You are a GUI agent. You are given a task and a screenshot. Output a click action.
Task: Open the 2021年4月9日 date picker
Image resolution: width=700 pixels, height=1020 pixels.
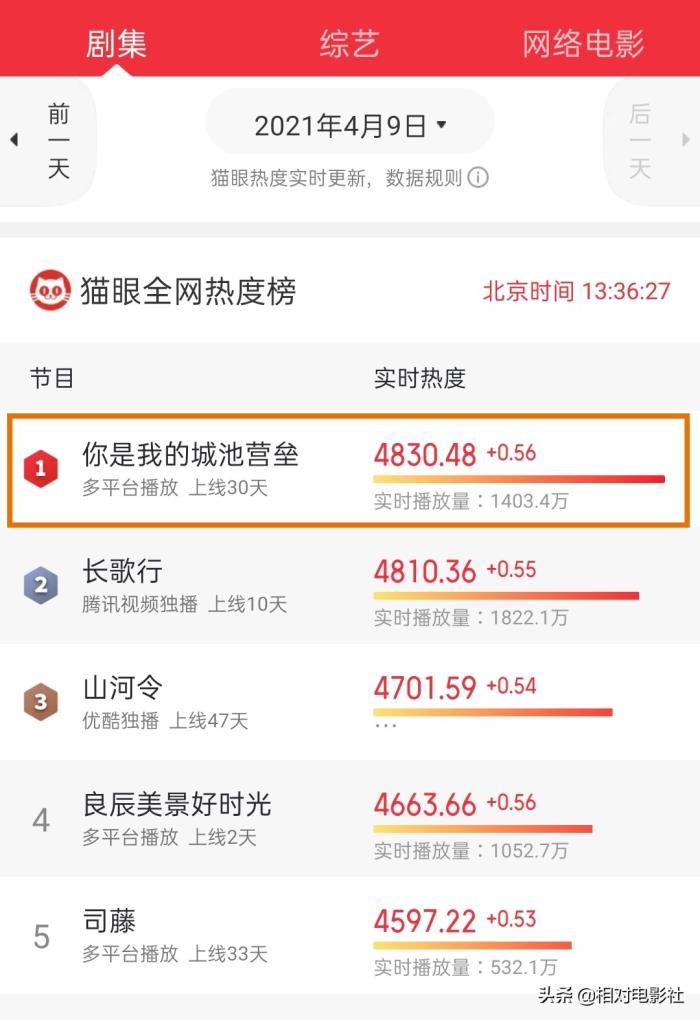pyautogui.click(x=349, y=126)
